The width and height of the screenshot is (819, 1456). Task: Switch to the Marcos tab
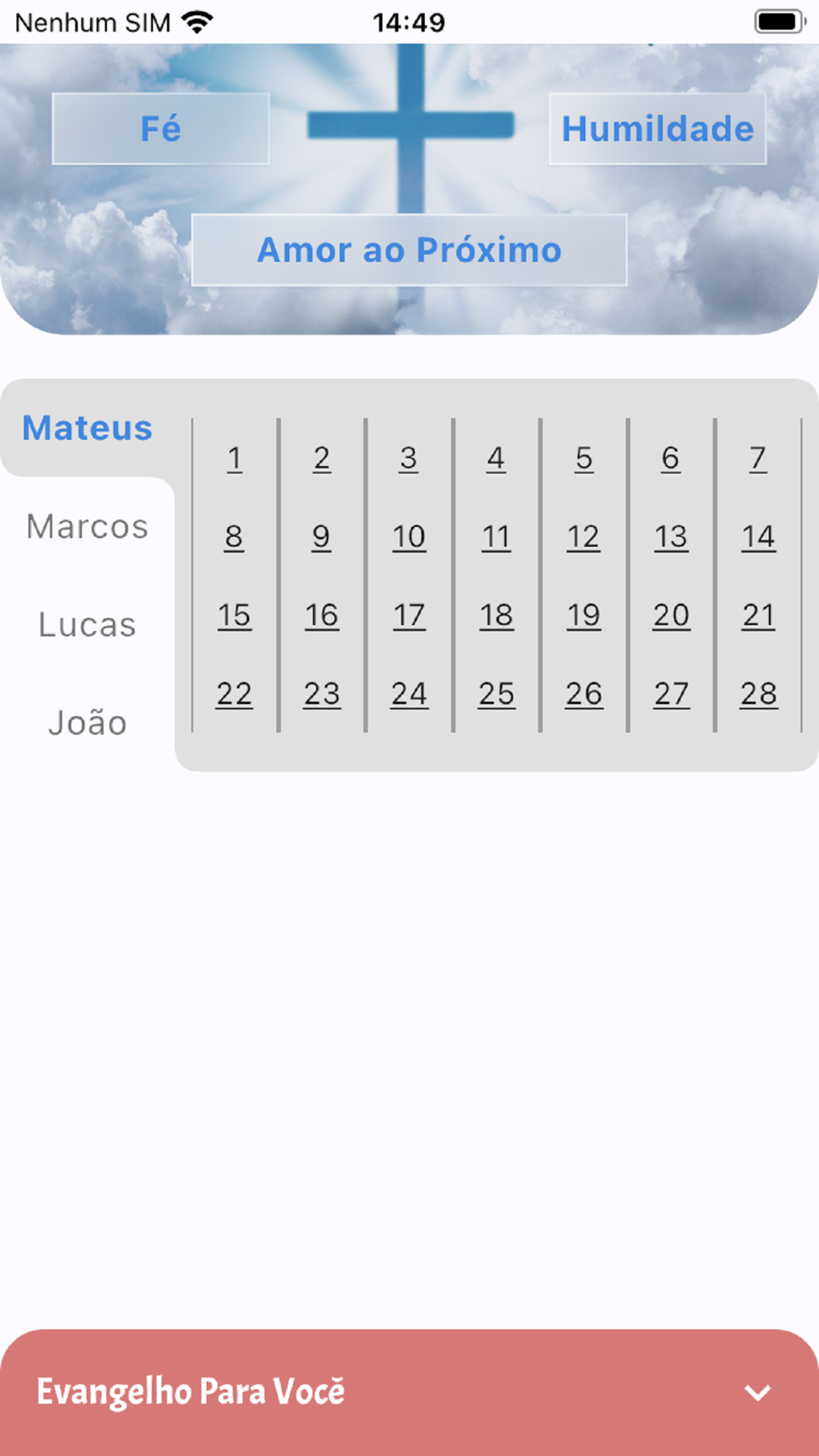[x=88, y=527]
